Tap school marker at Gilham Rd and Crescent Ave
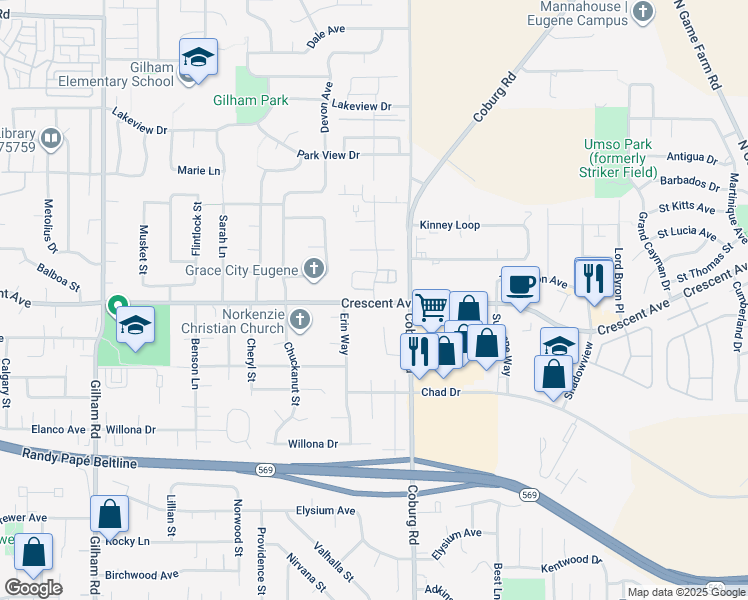 [135, 325]
